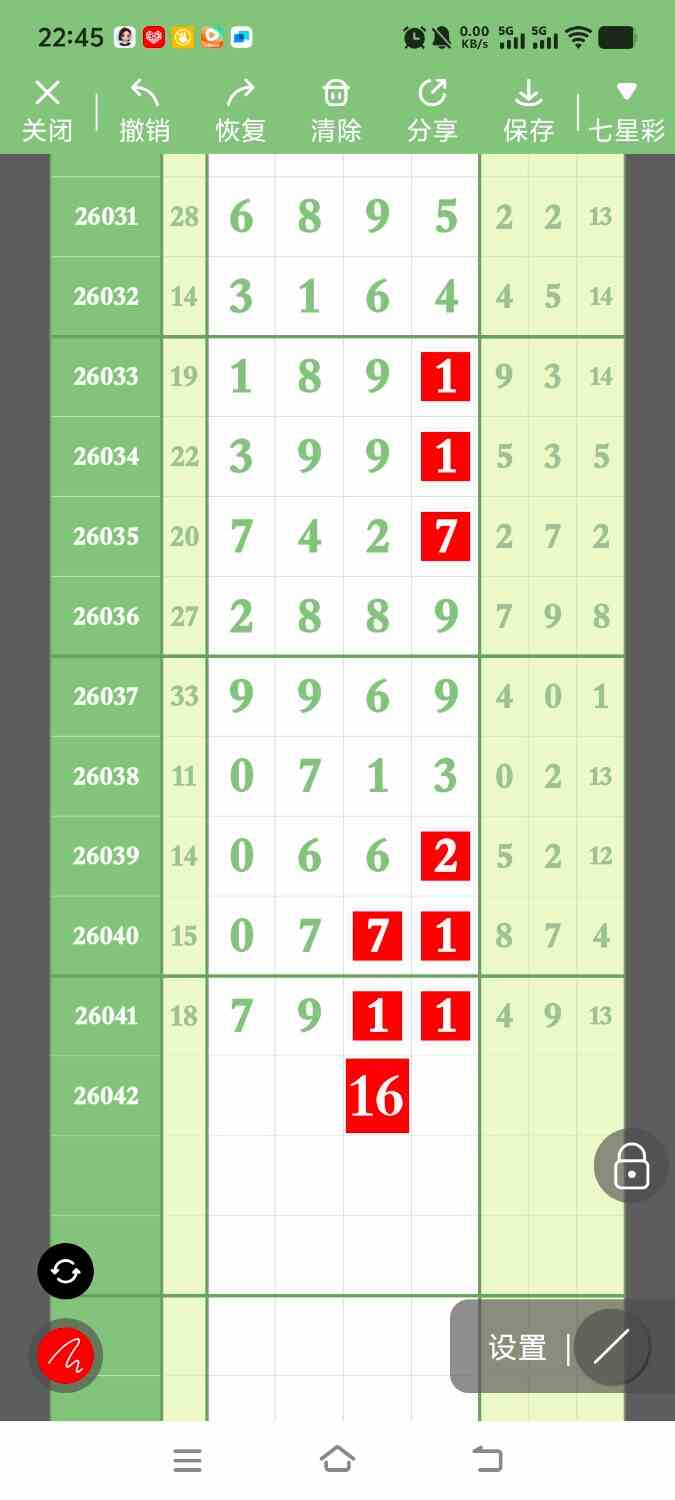
Task: Choose the line drawing tool
Action: [x=611, y=1347]
